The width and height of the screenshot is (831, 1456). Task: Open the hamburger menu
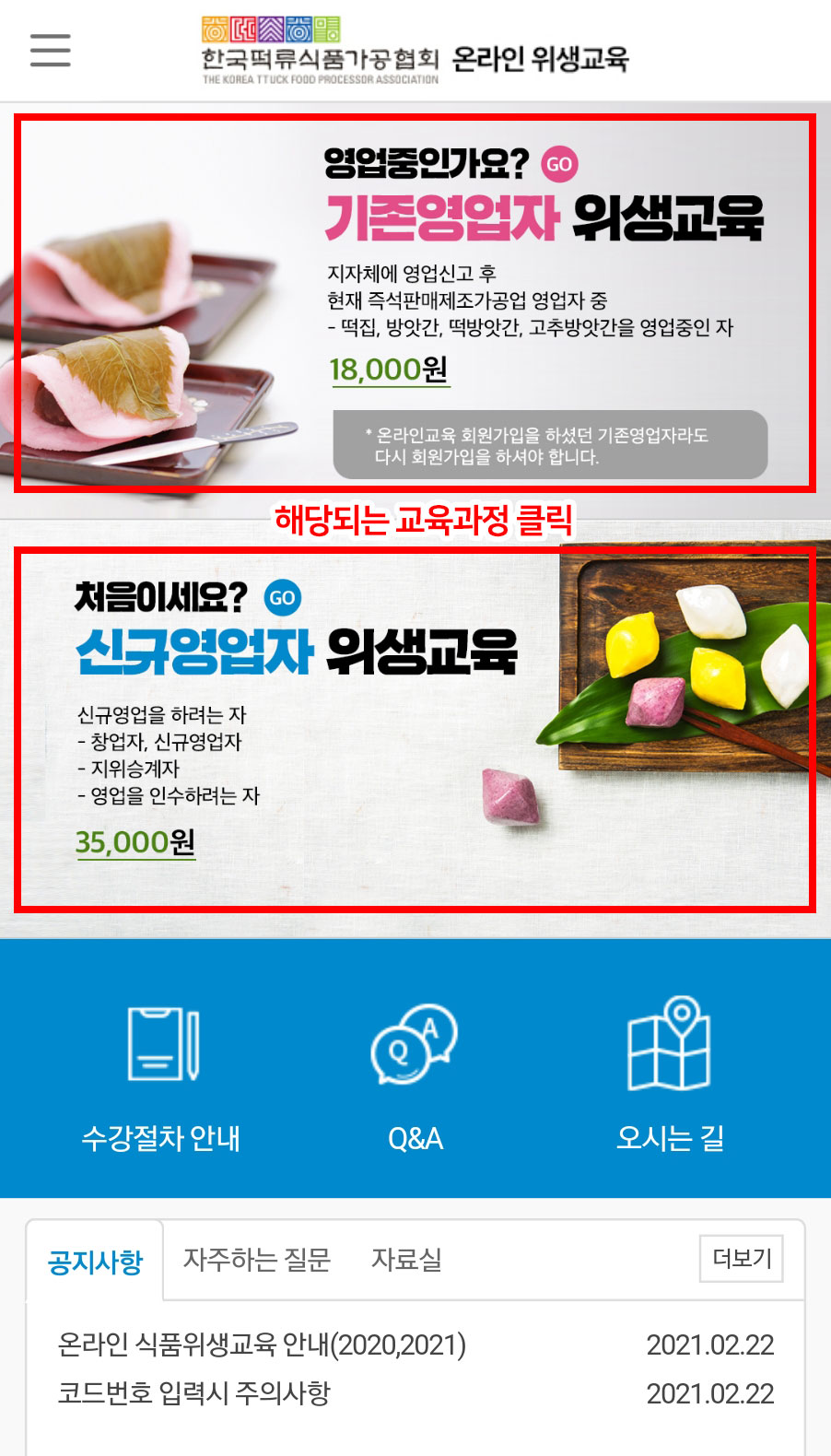50,50
